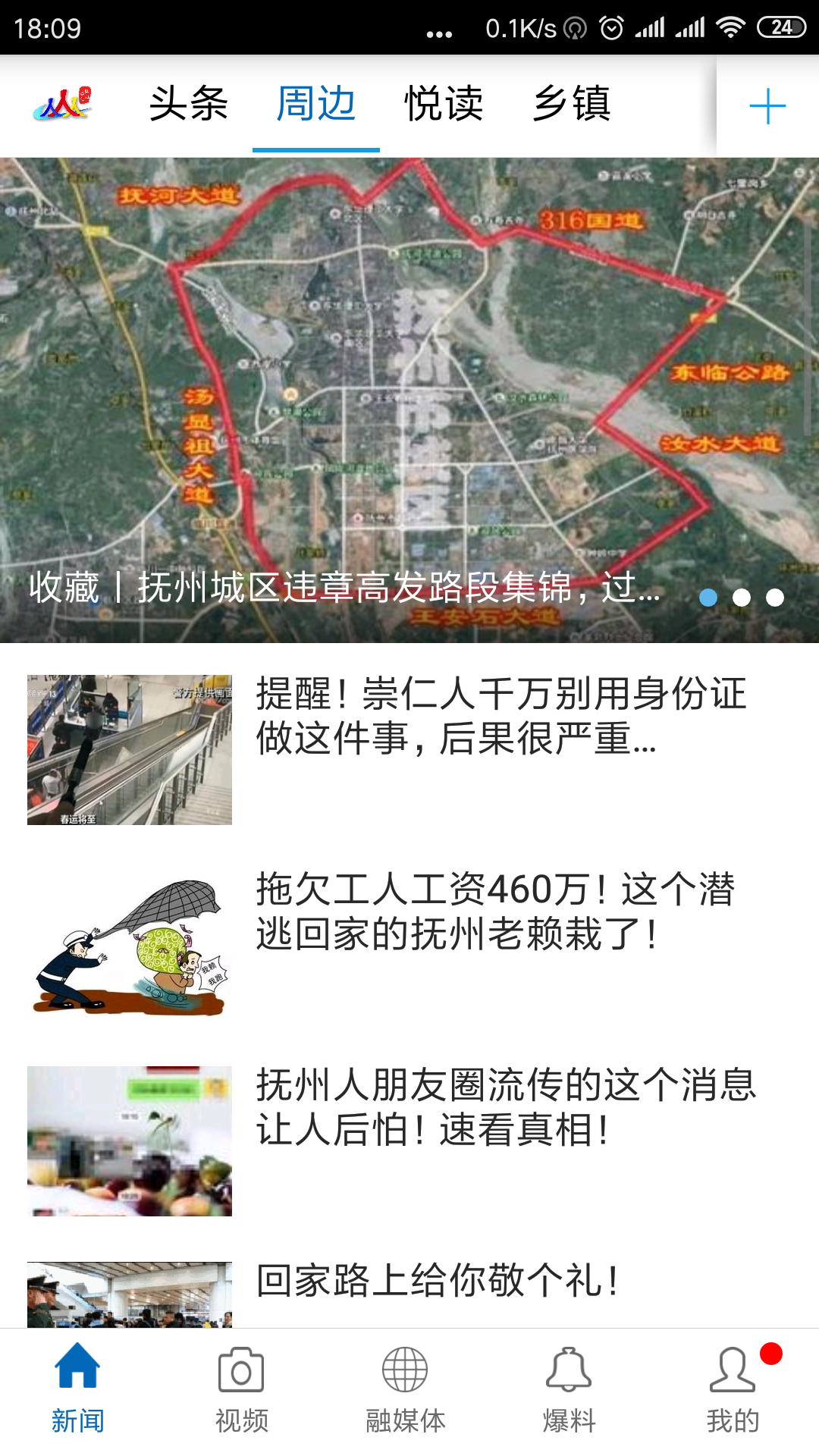Image resolution: width=819 pixels, height=1456 pixels.
Task: Open the camera icon above 视频
Action: click(x=241, y=1373)
